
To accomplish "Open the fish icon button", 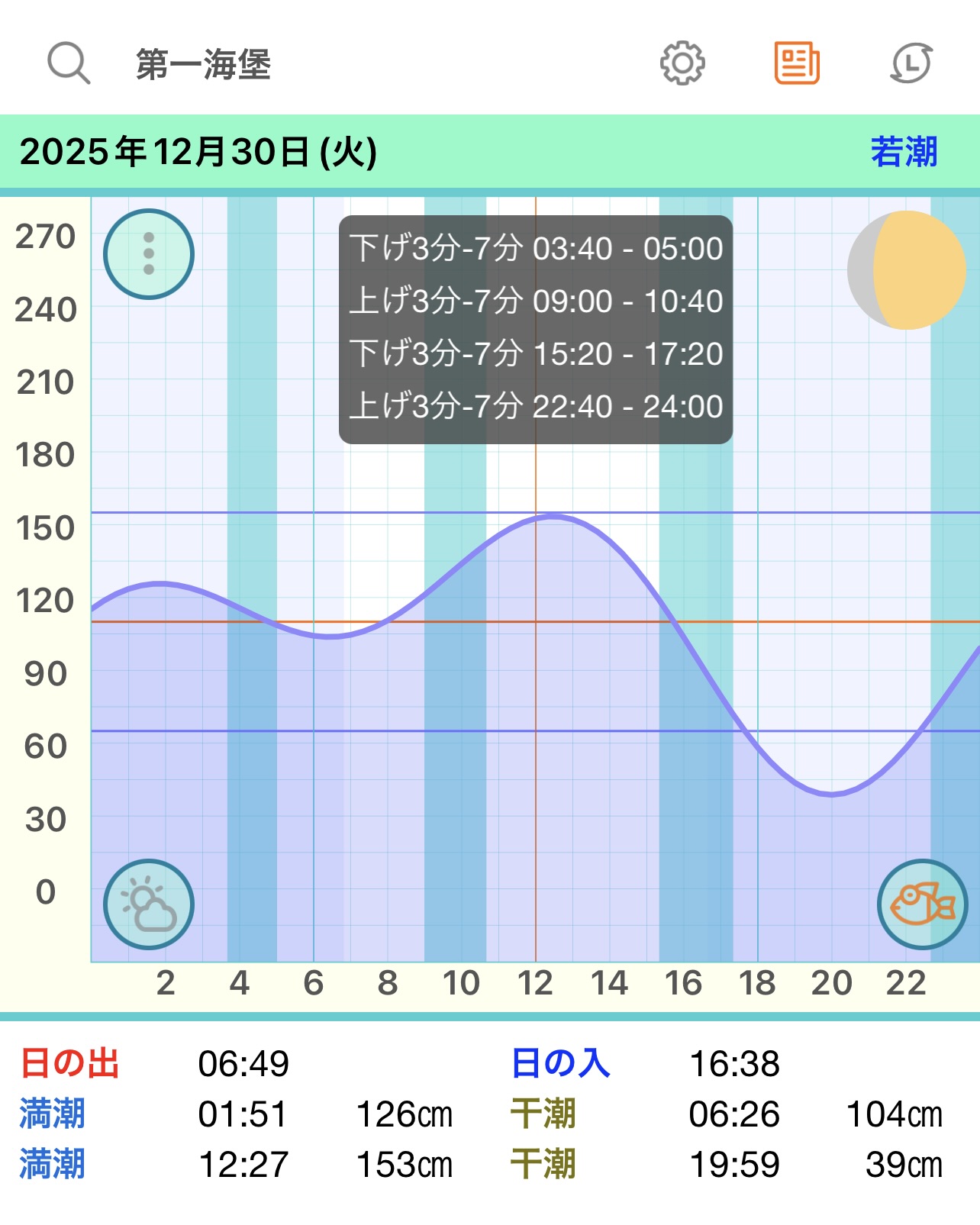I will [x=922, y=904].
